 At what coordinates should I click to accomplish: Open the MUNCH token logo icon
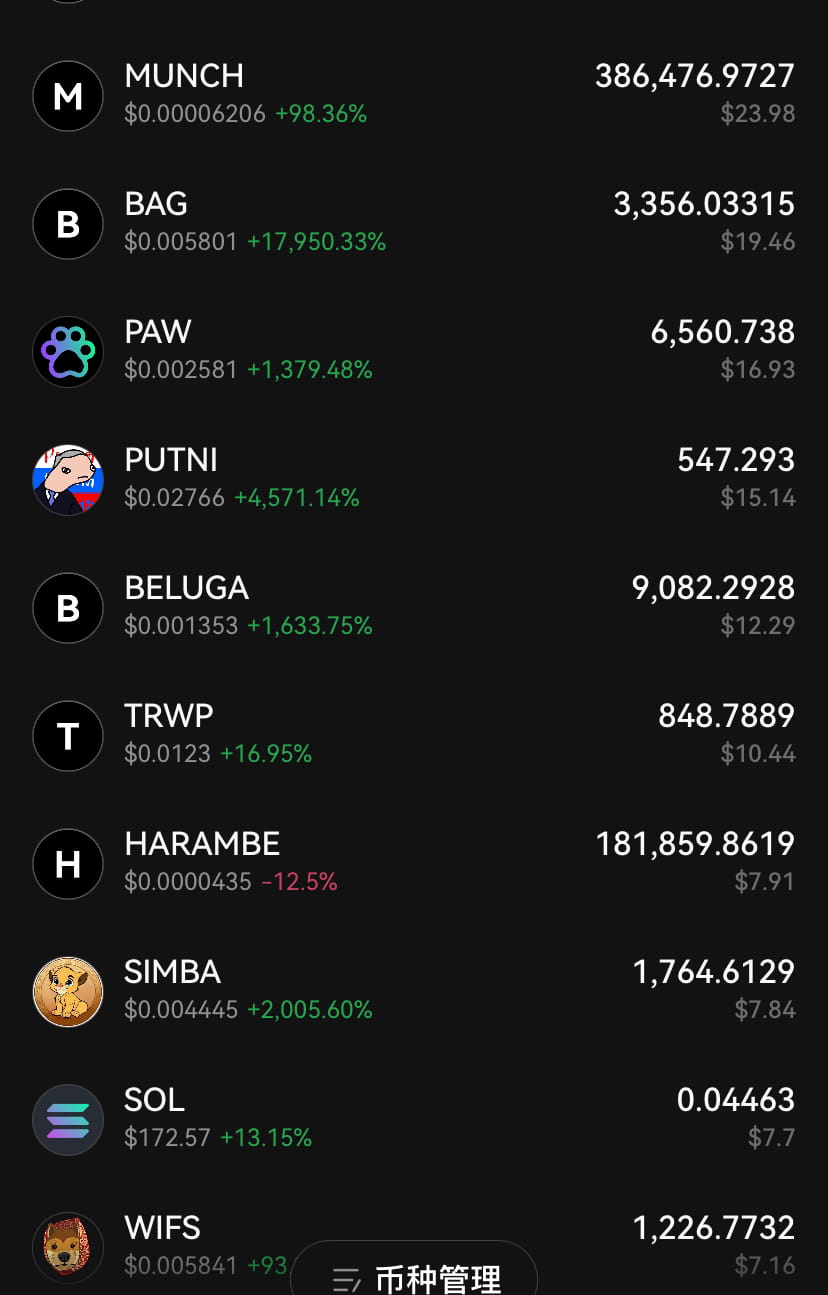(68, 96)
